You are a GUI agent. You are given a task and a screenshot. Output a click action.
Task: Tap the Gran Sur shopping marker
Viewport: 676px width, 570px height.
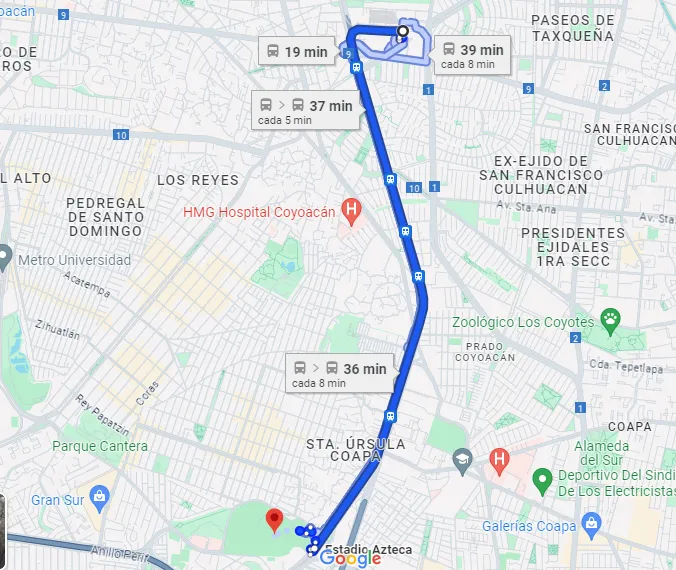pos(98,497)
